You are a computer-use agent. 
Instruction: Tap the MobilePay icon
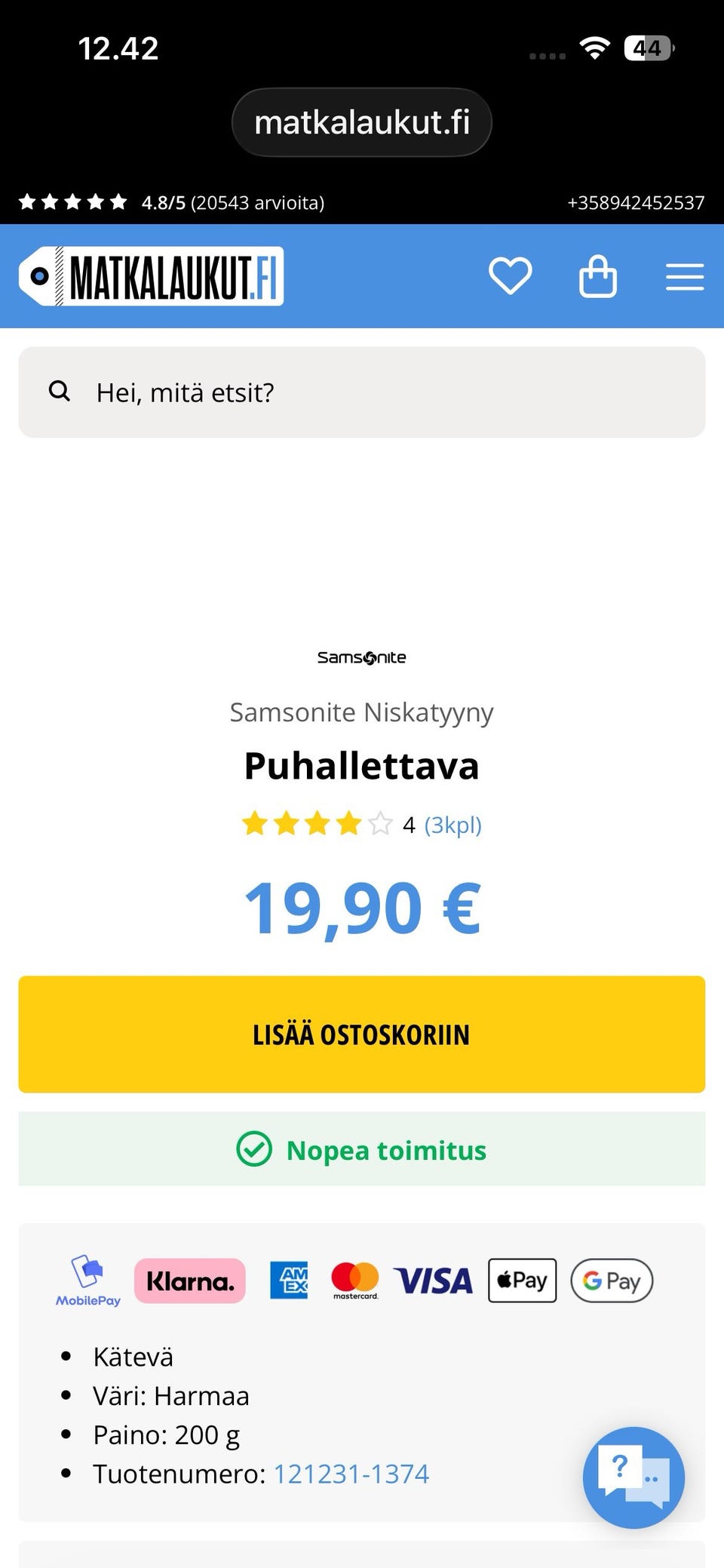click(88, 1281)
